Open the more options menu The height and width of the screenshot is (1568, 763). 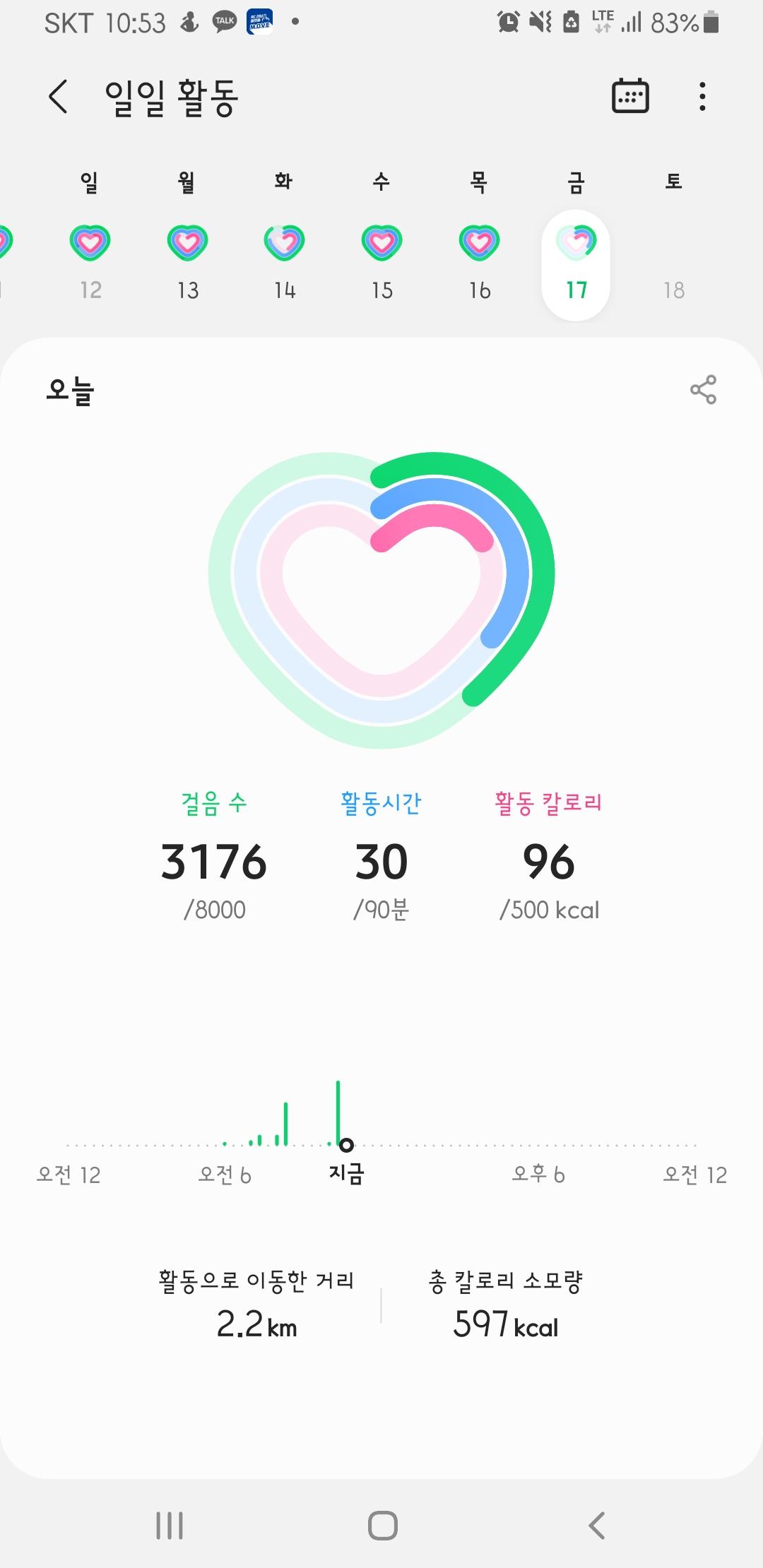pos(702,97)
